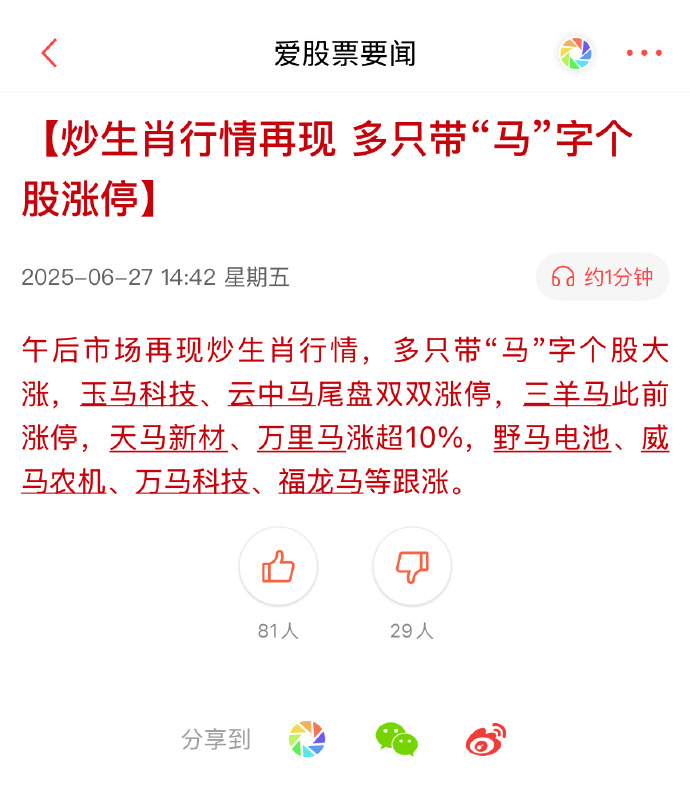Like this article with thumbs up

click(x=278, y=567)
